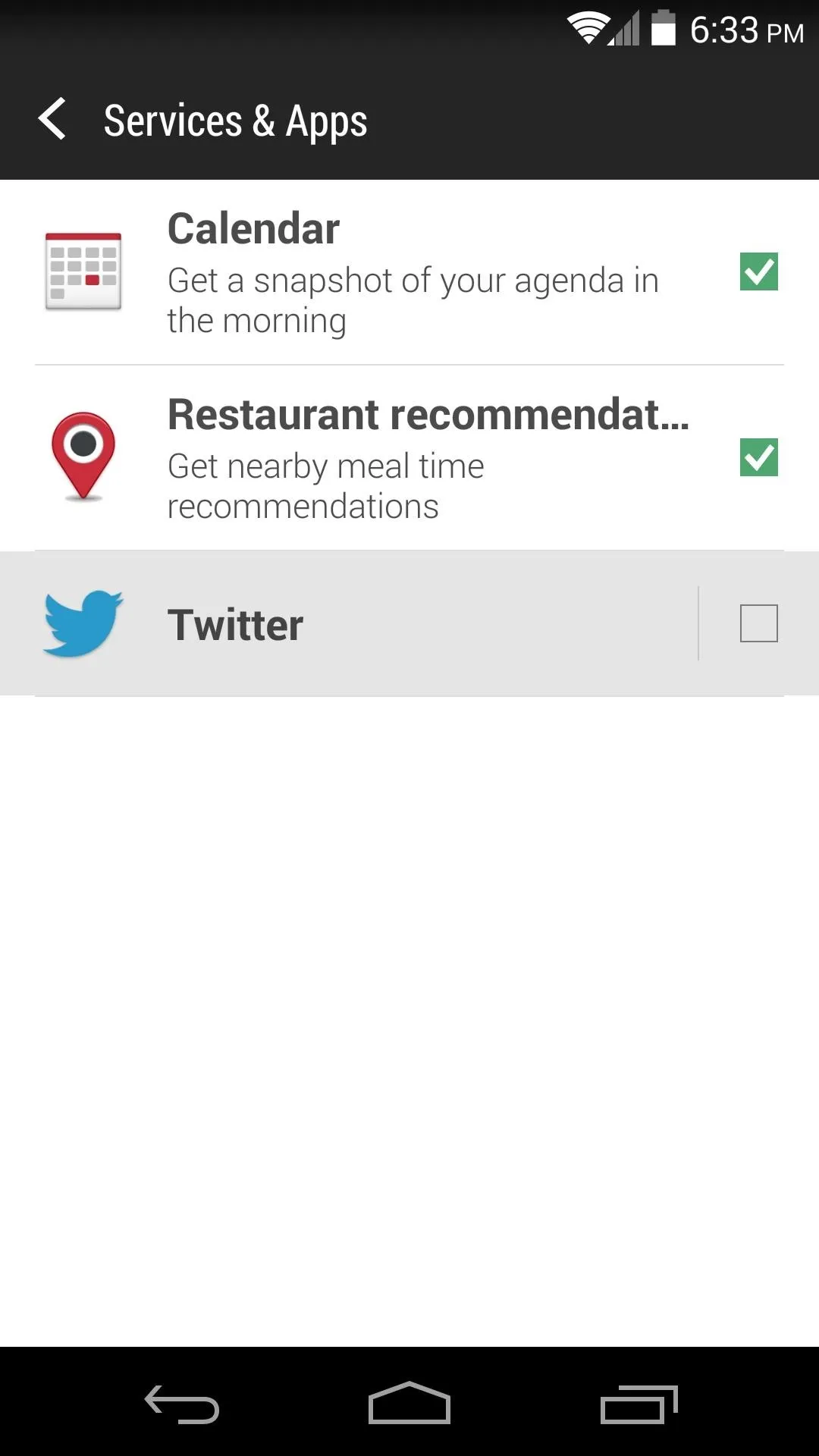The width and height of the screenshot is (819, 1456).
Task: Enable the Twitter checkbox
Action: coord(758,623)
